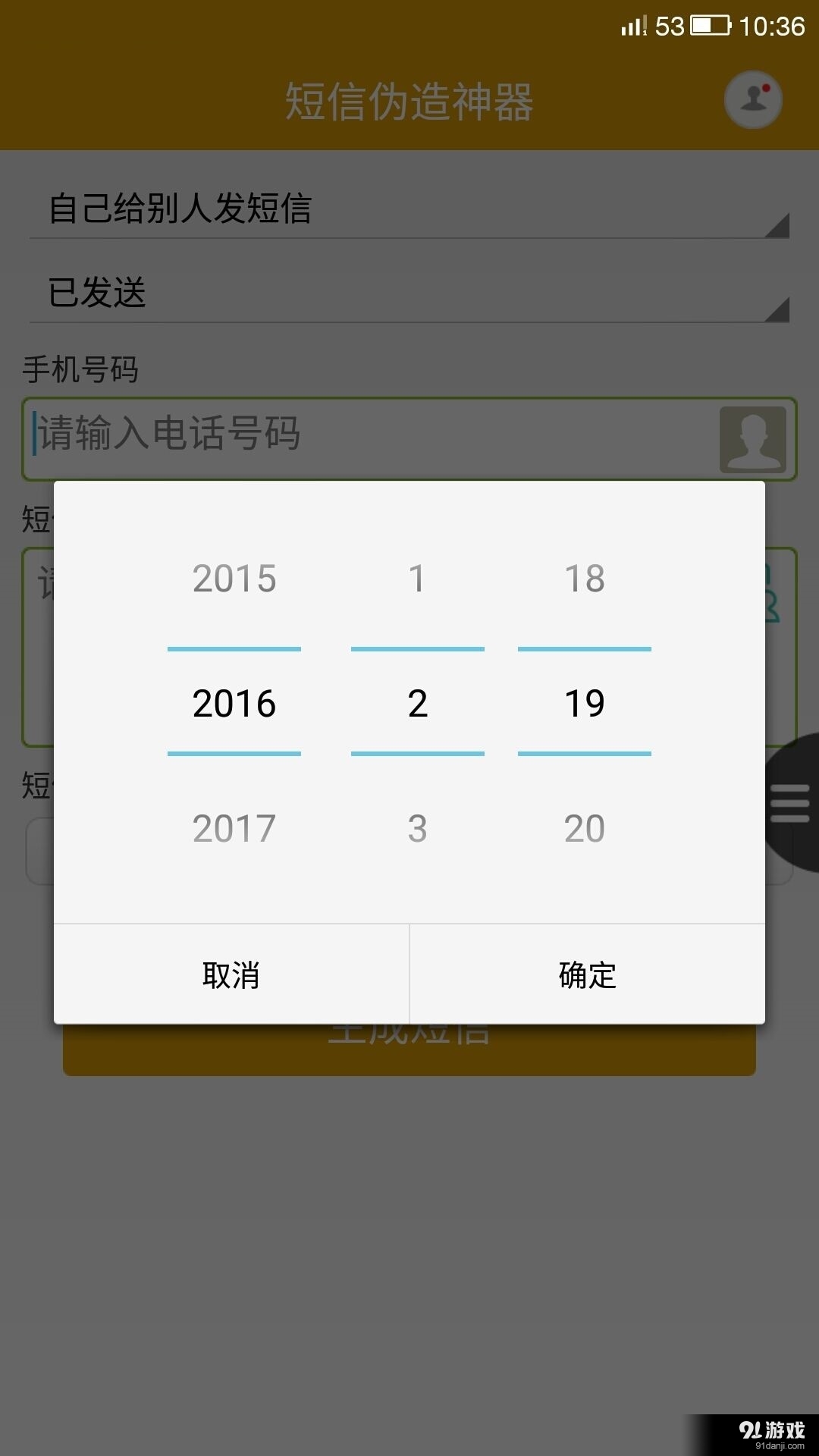Tap the selected year 2016 field

234,703
